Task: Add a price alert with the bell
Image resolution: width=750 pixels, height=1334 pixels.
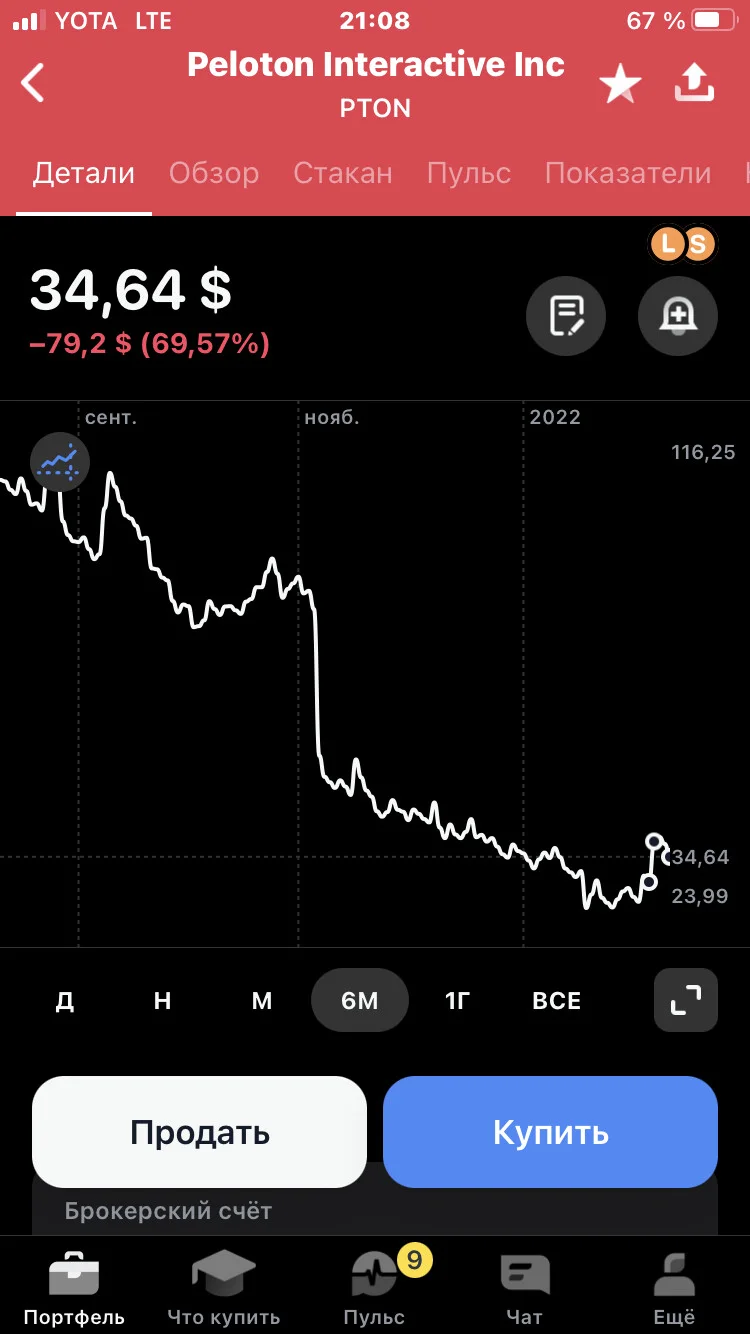Action: click(x=678, y=316)
